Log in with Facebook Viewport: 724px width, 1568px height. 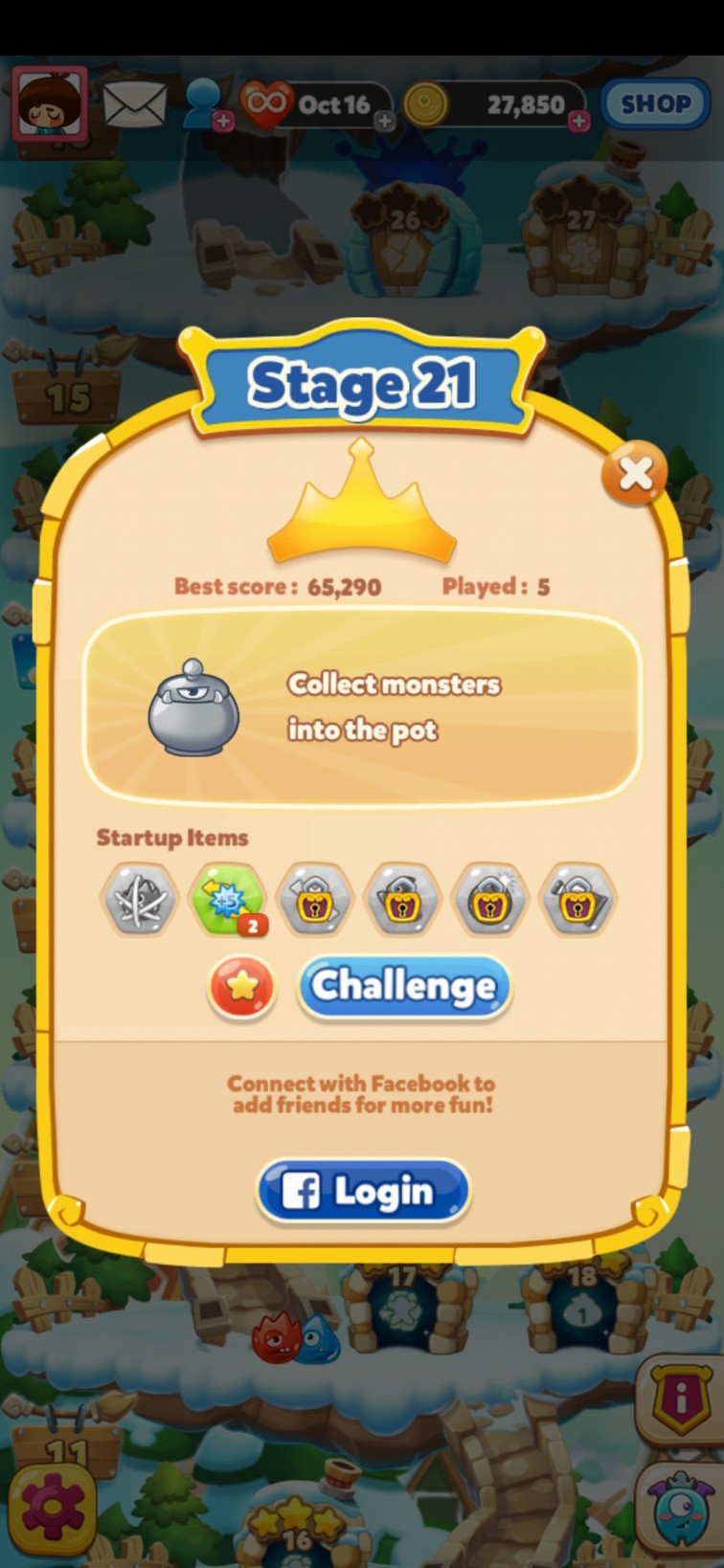pyautogui.click(x=363, y=1192)
